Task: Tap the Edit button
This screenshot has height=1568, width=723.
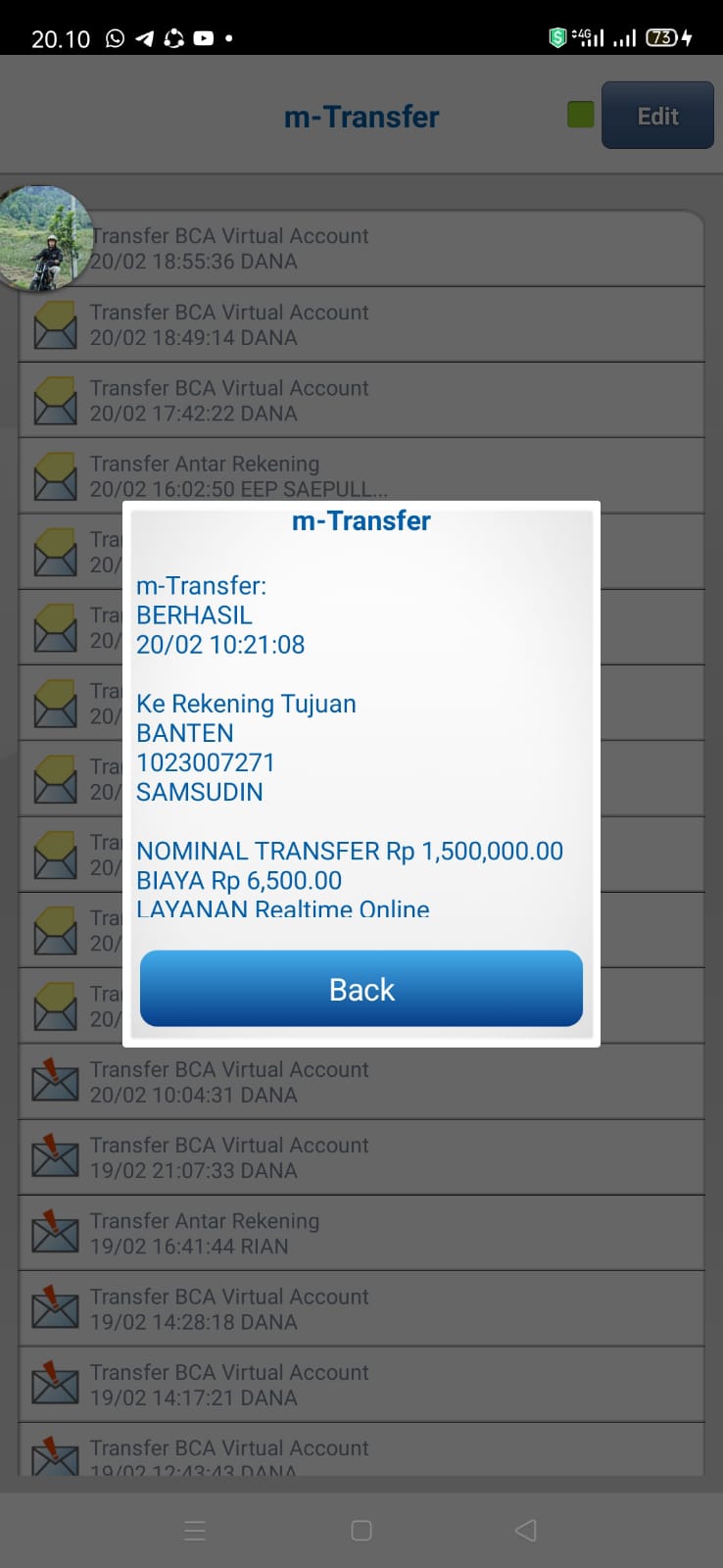Action: 656,116
